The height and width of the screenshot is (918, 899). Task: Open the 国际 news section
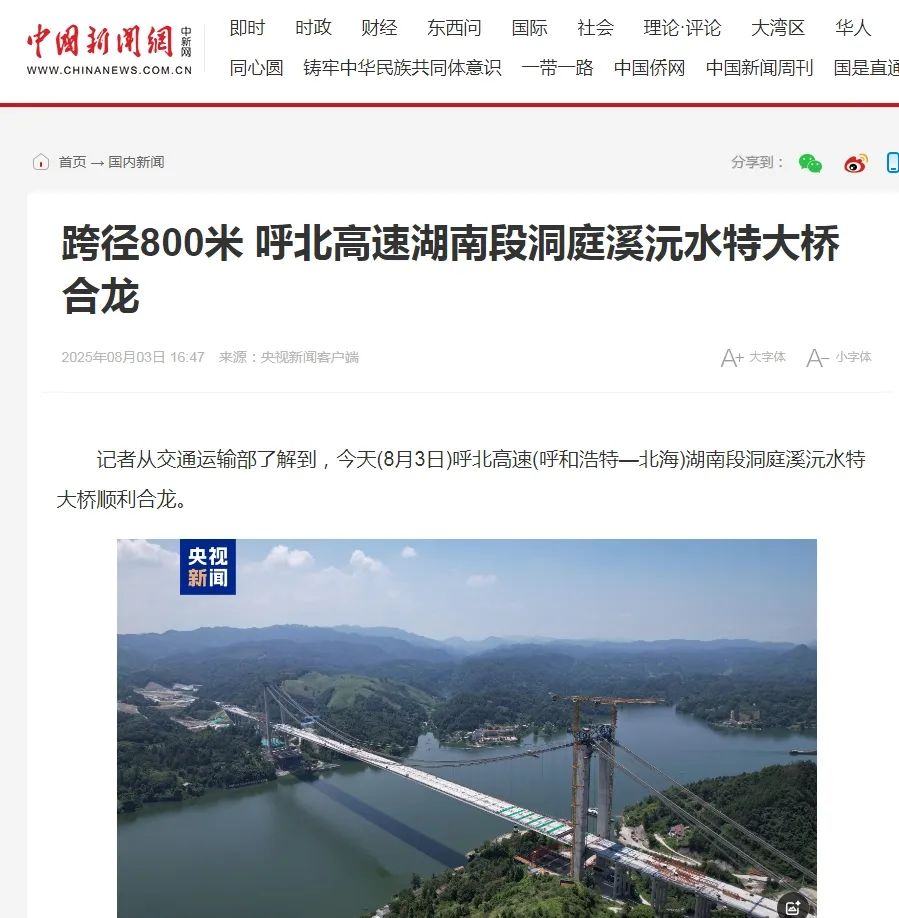[x=529, y=28]
